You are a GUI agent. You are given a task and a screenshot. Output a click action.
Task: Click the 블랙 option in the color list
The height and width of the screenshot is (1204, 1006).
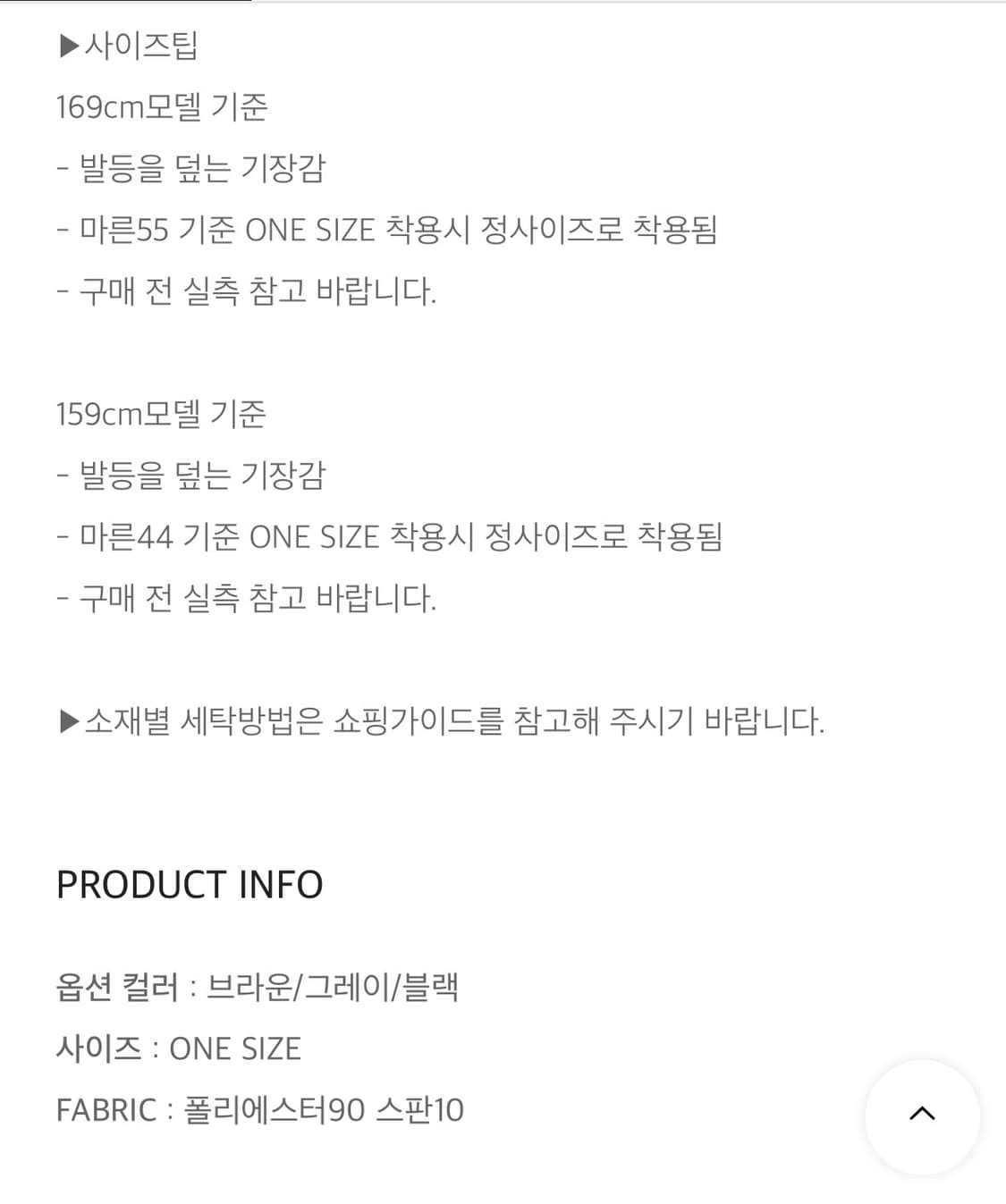(x=434, y=986)
